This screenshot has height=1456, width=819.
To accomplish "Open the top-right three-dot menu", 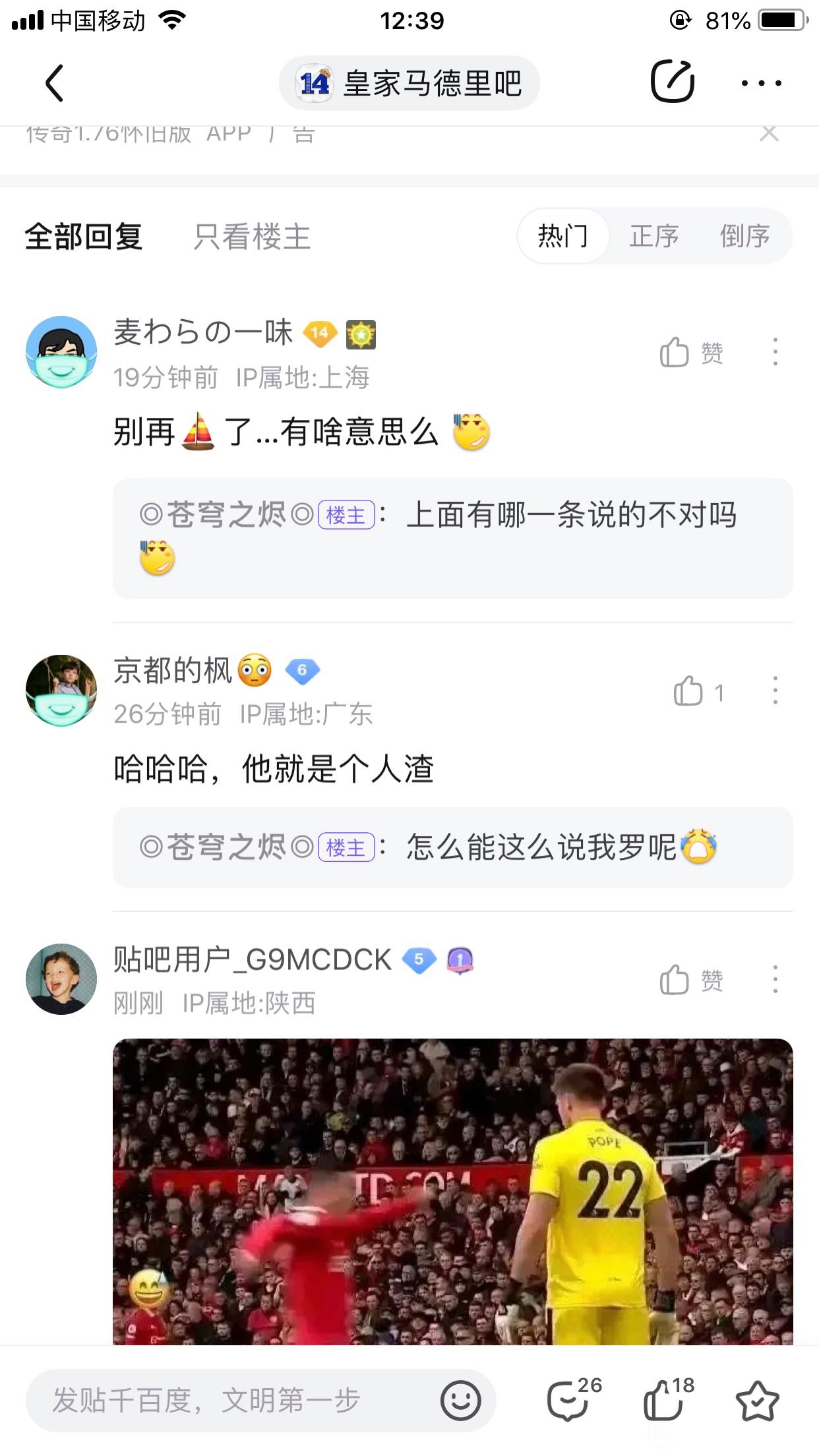I will (761, 83).
